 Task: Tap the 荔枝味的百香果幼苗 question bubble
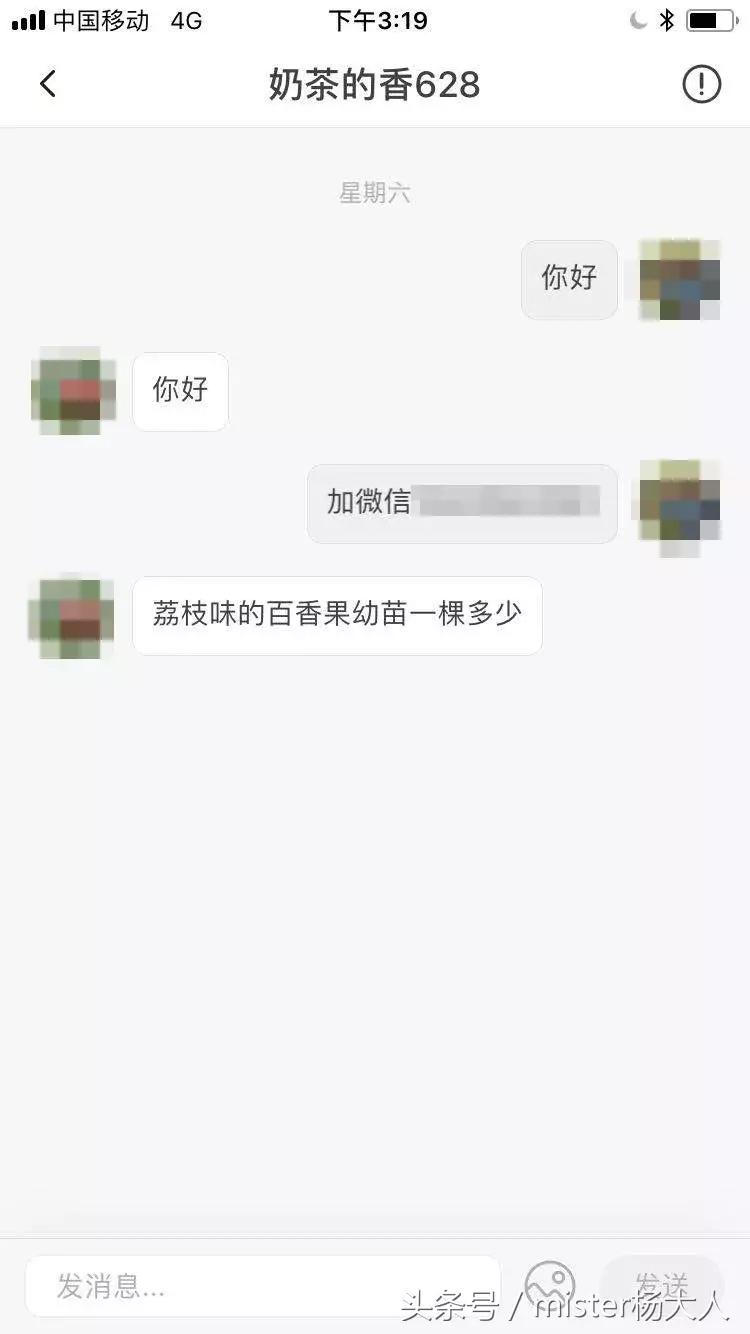[x=337, y=616]
